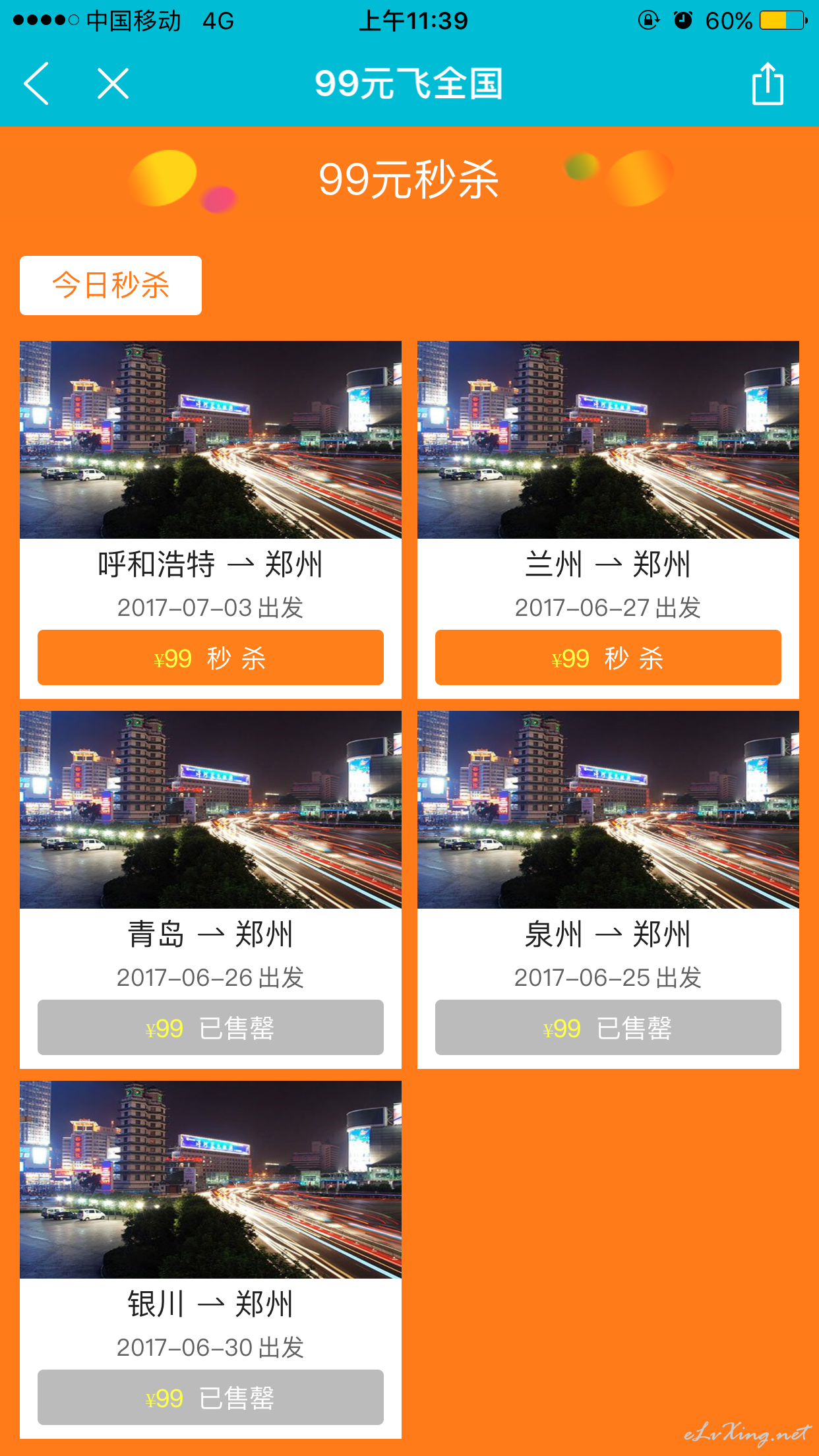Share this flash sale page

coord(768,84)
